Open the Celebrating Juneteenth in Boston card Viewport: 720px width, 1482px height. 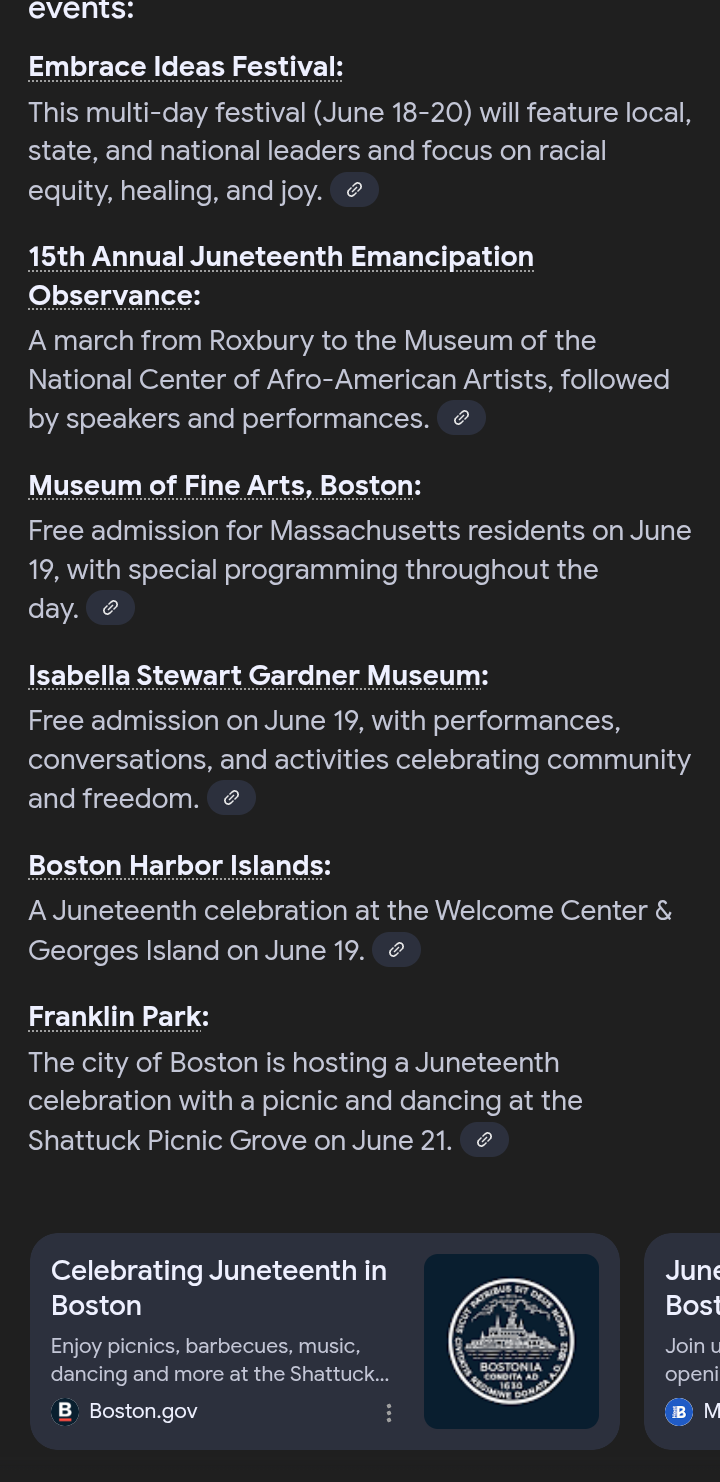325,1341
